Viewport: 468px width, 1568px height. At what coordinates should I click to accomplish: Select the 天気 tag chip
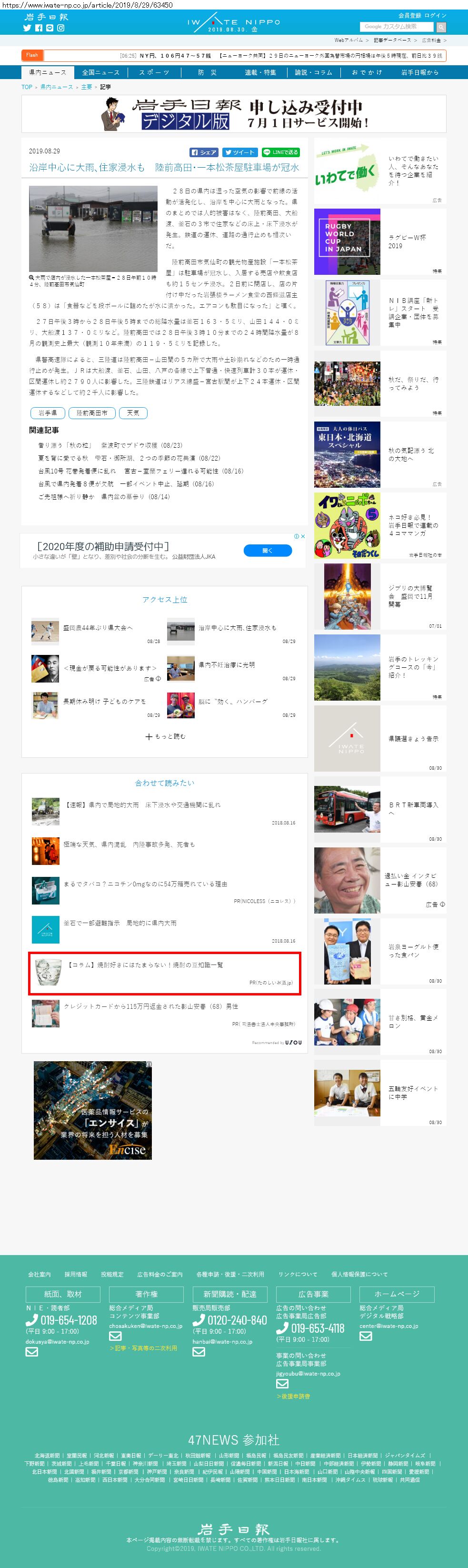pyautogui.click(x=133, y=412)
